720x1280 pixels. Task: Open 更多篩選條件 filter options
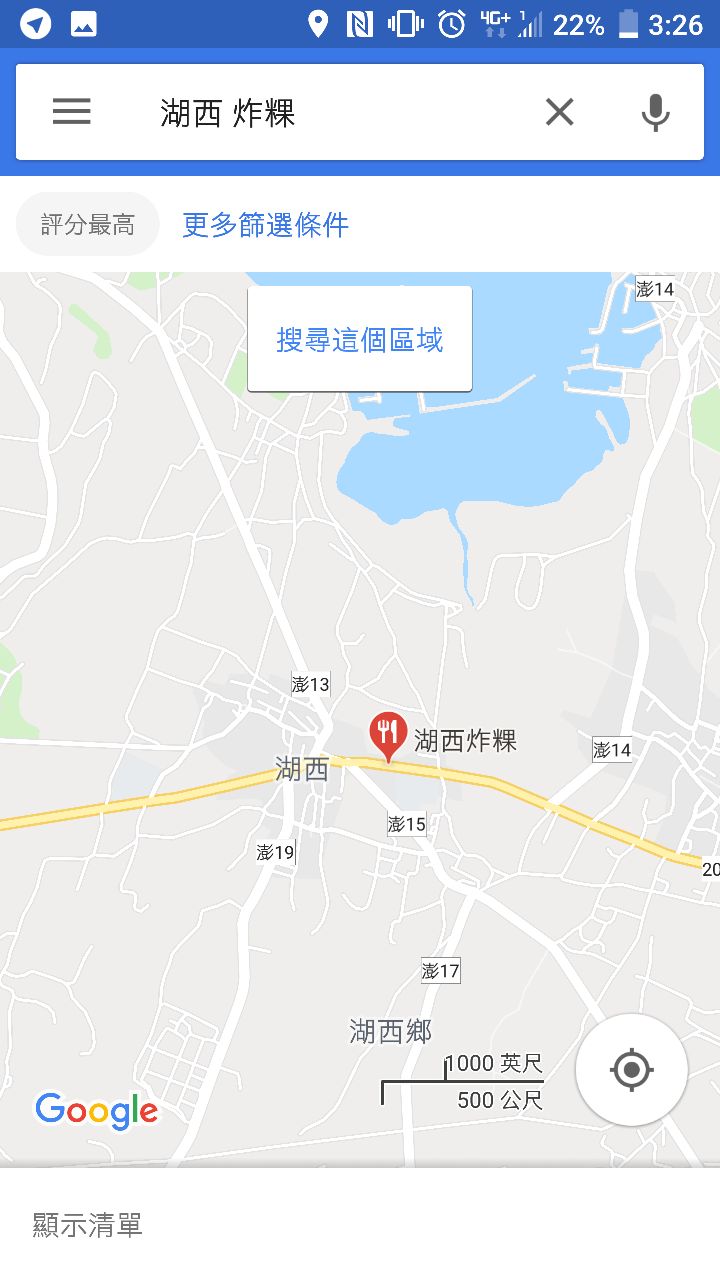tap(265, 225)
